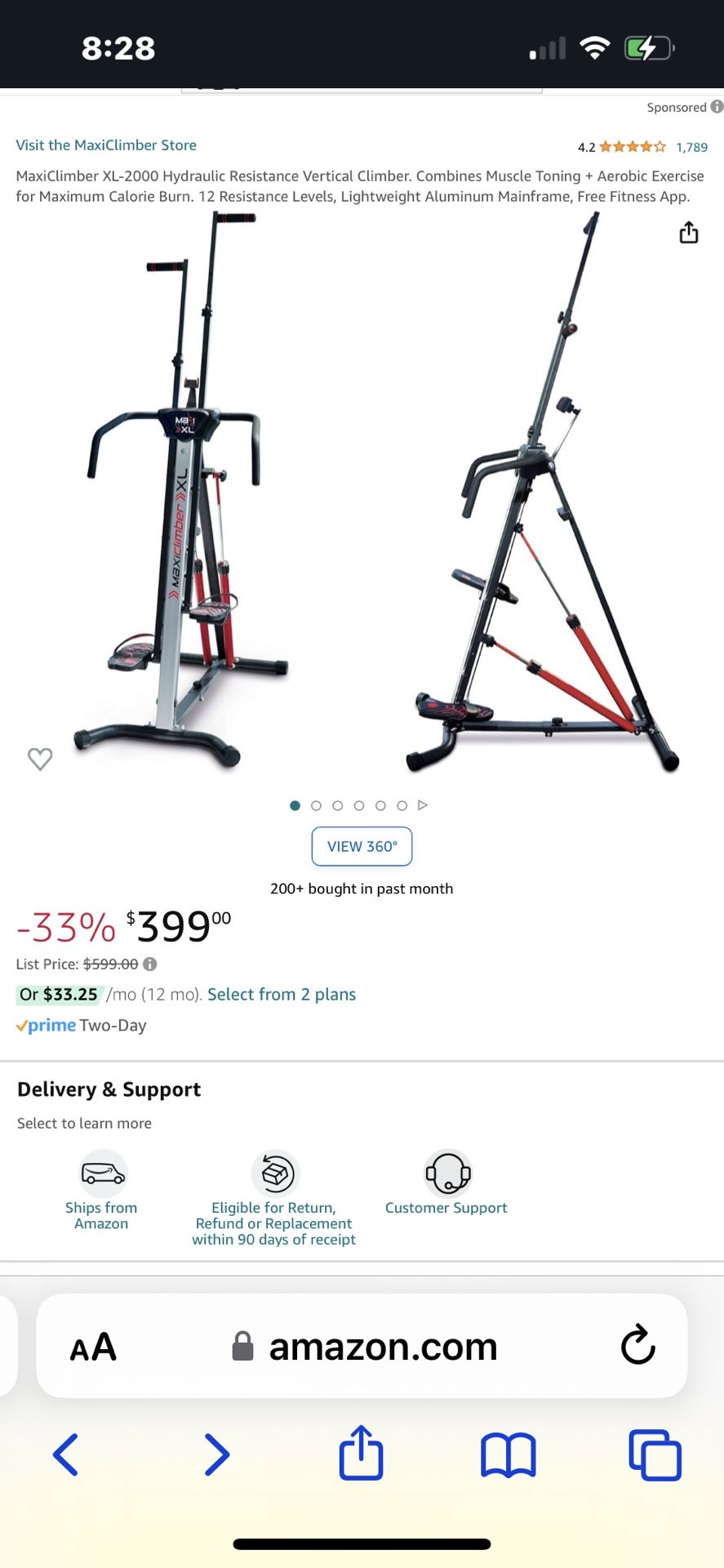The height and width of the screenshot is (1568, 724).
Task: Go back in Safari
Action: [x=65, y=1454]
